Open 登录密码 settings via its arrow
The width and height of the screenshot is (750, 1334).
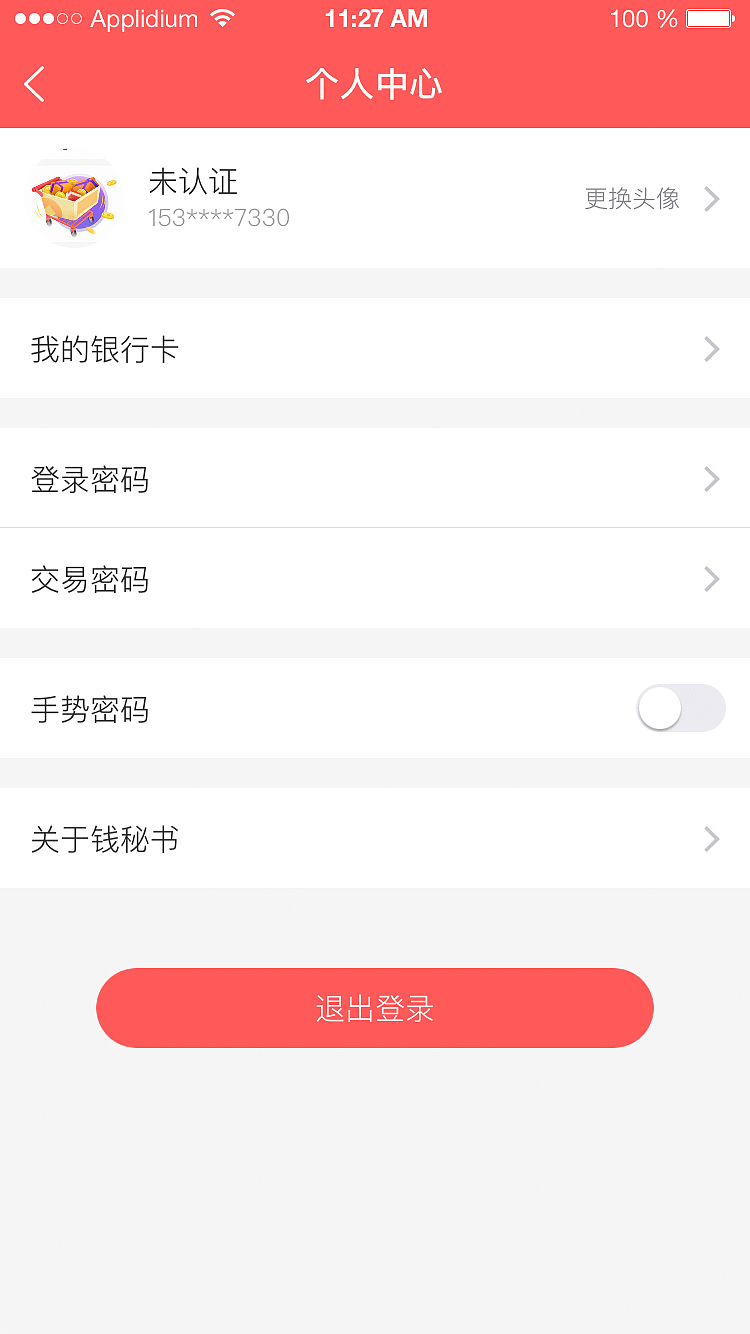[711, 479]
